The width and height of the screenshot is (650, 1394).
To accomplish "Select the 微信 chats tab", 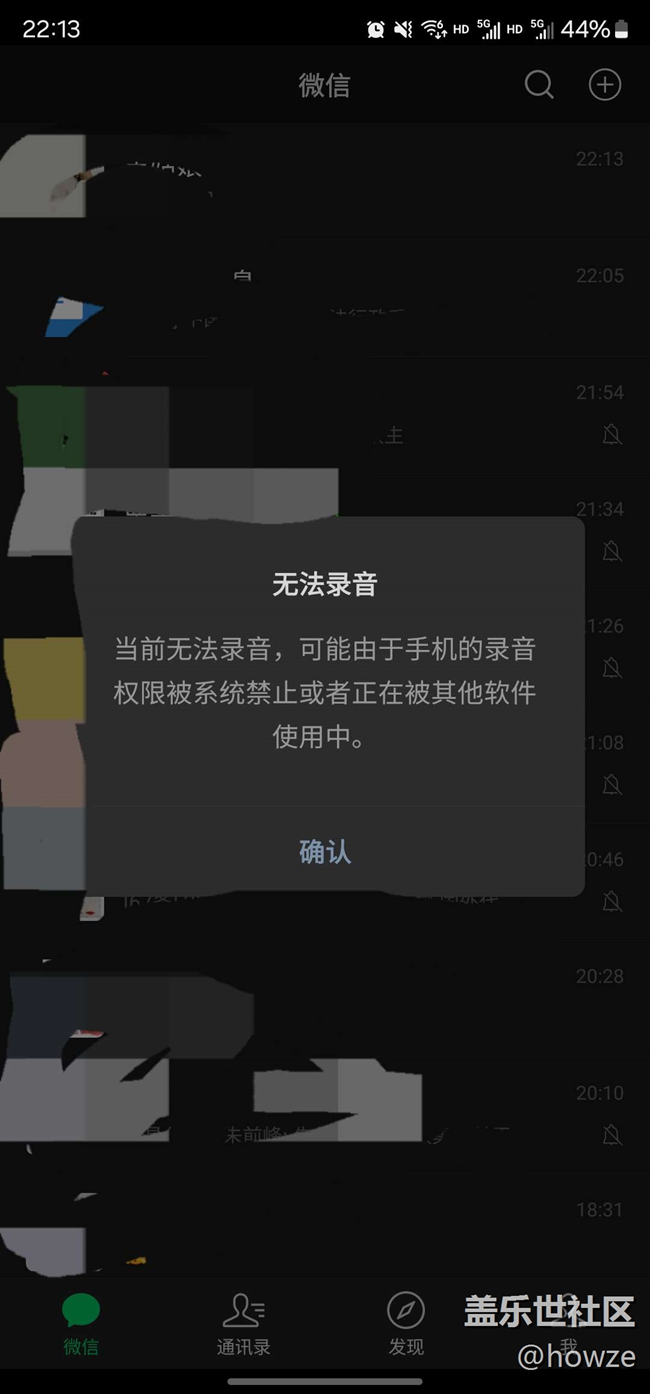I will pos(81,1322).
